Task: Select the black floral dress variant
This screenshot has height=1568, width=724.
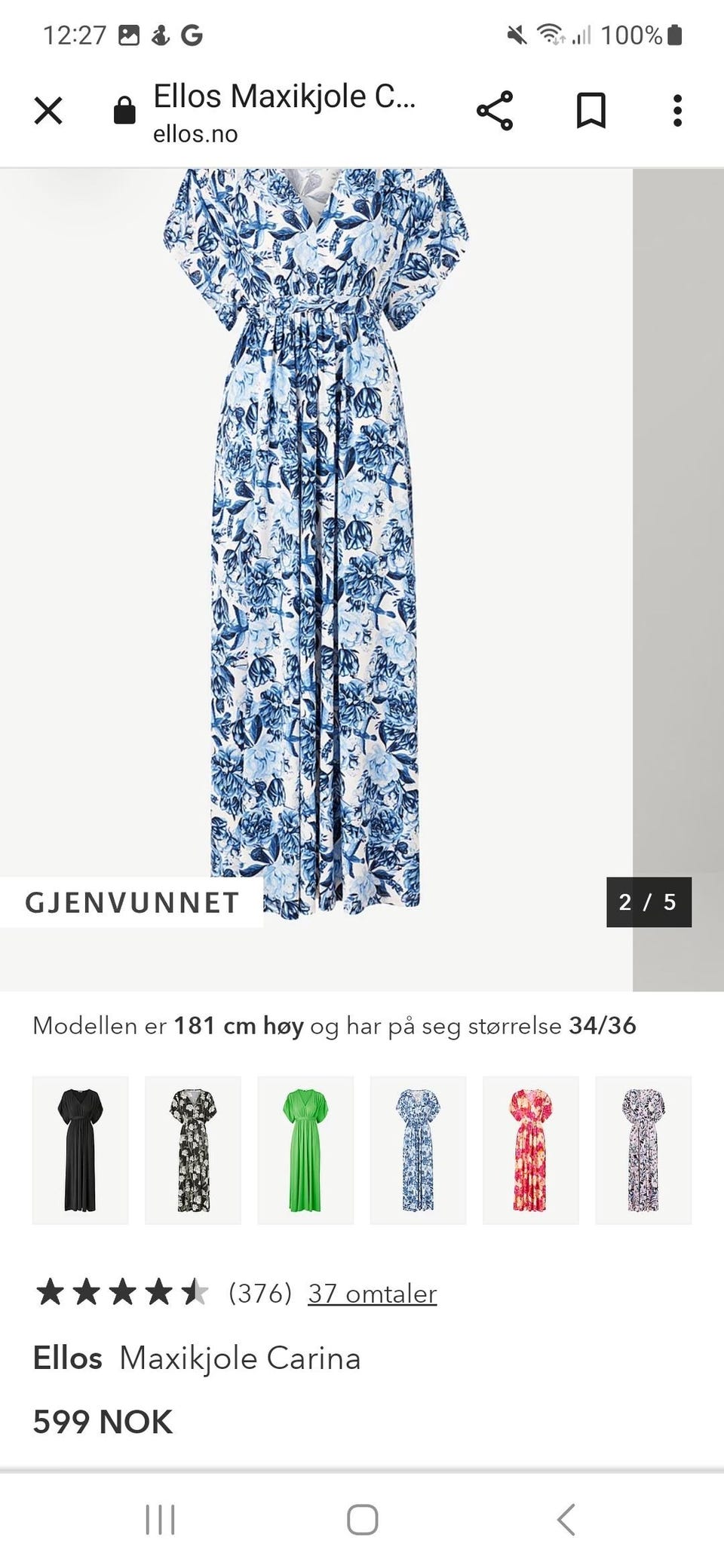Action: point(193,1150)
